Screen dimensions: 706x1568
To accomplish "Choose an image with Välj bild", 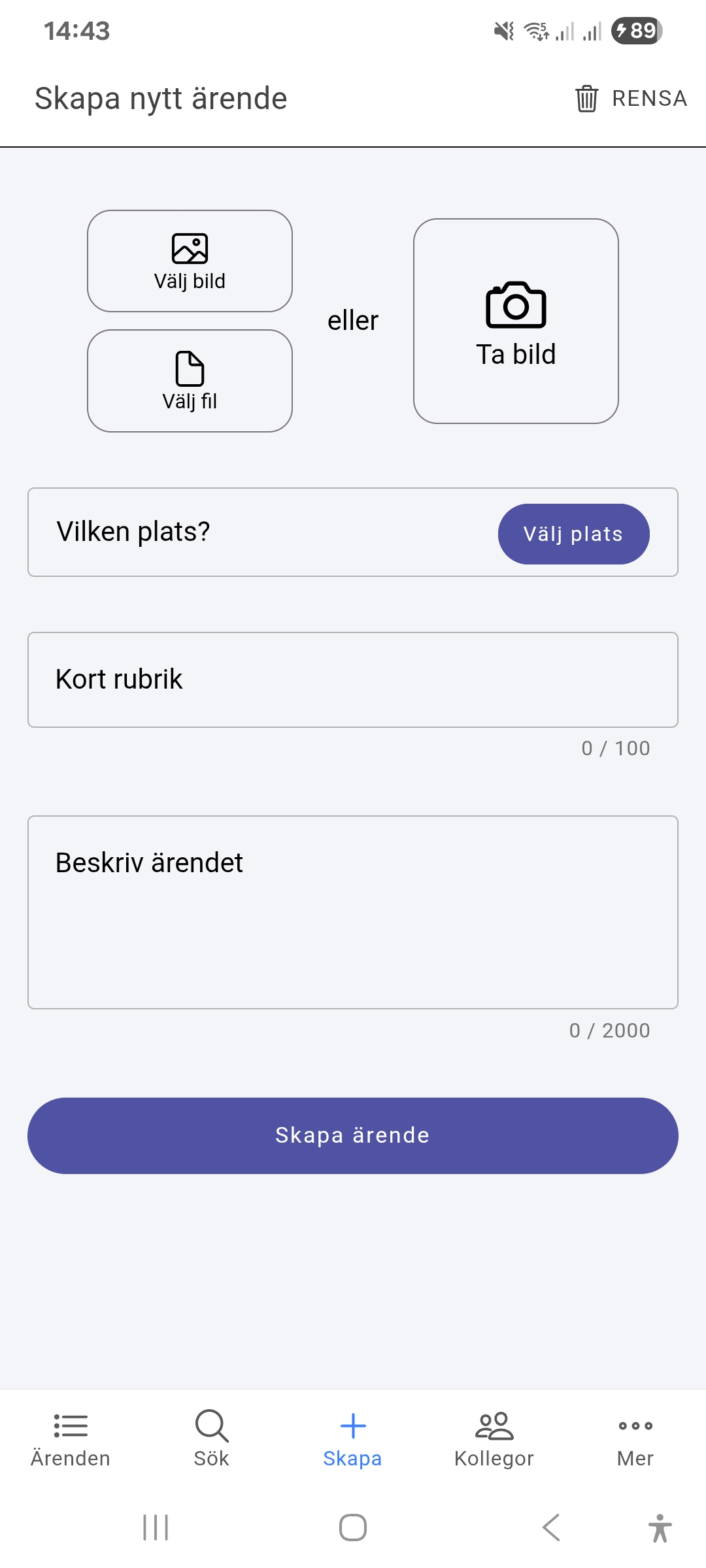I will tap(190, 261).
